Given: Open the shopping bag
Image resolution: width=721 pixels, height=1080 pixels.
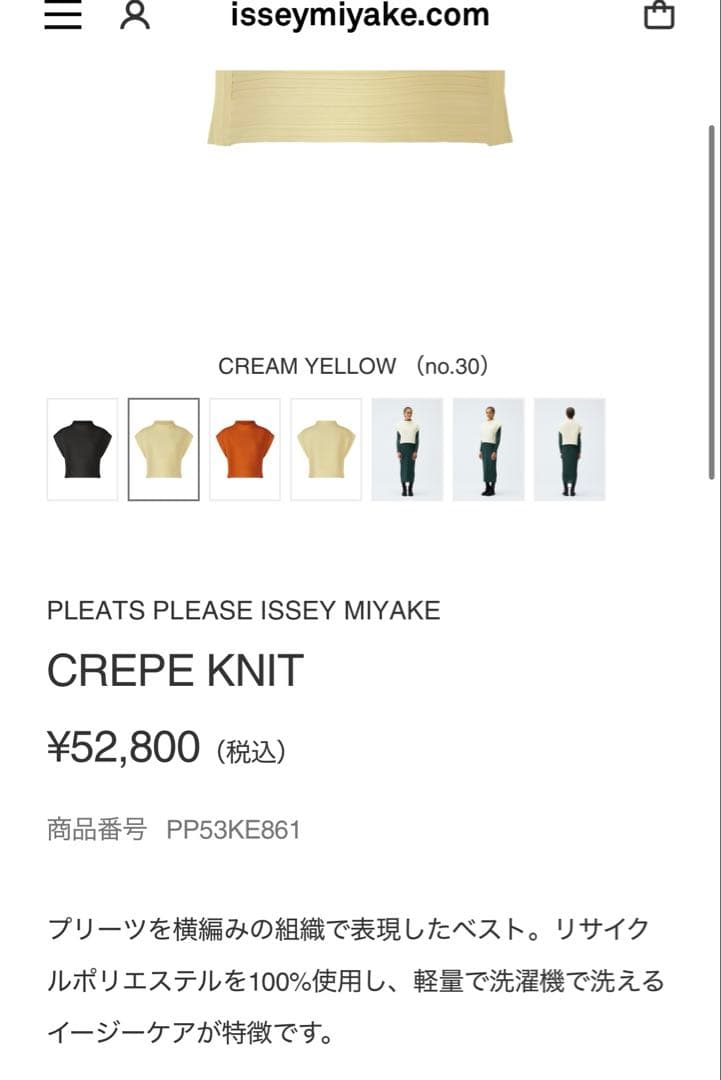Looking at the screenshot, I should coord(658,15).
